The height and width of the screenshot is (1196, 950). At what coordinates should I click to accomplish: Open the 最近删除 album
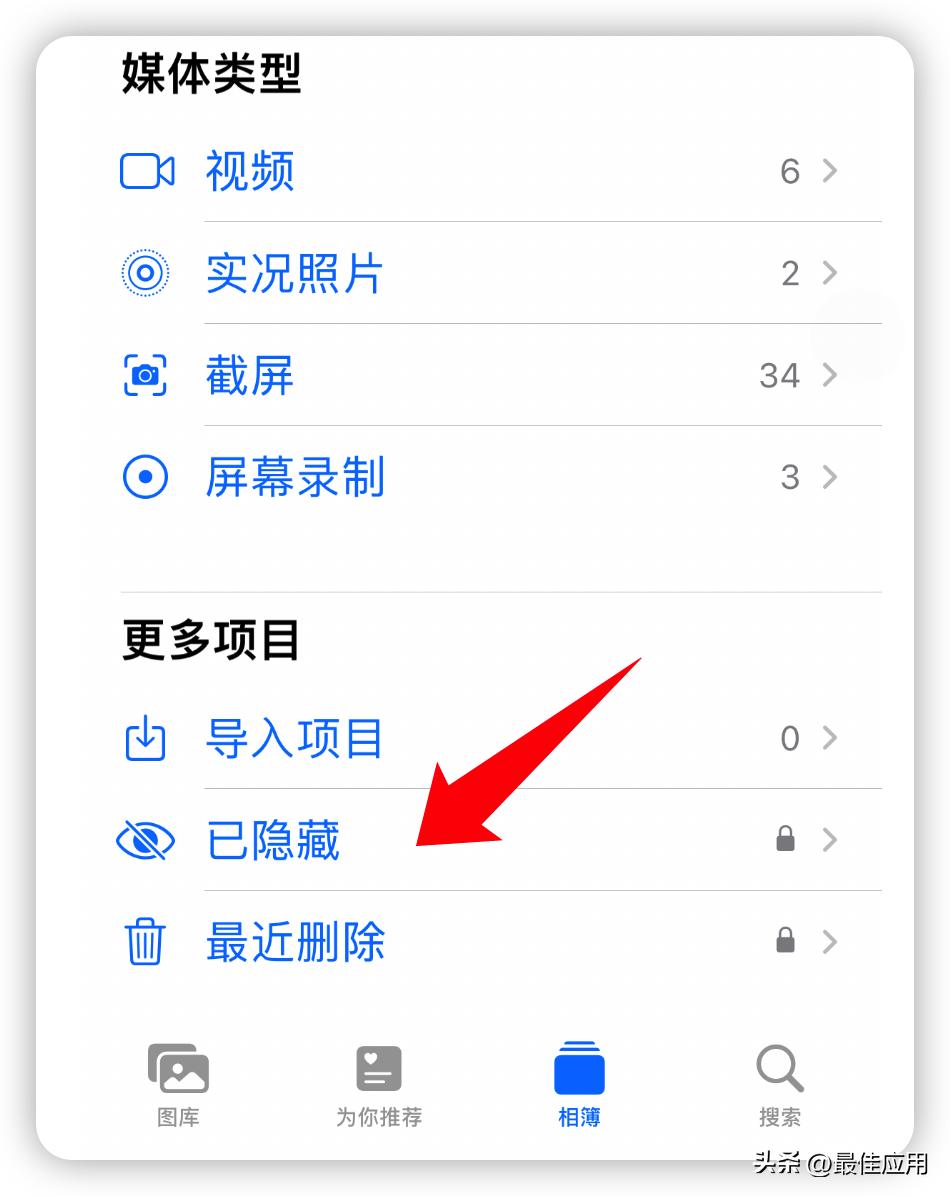[x=294, y=943]
